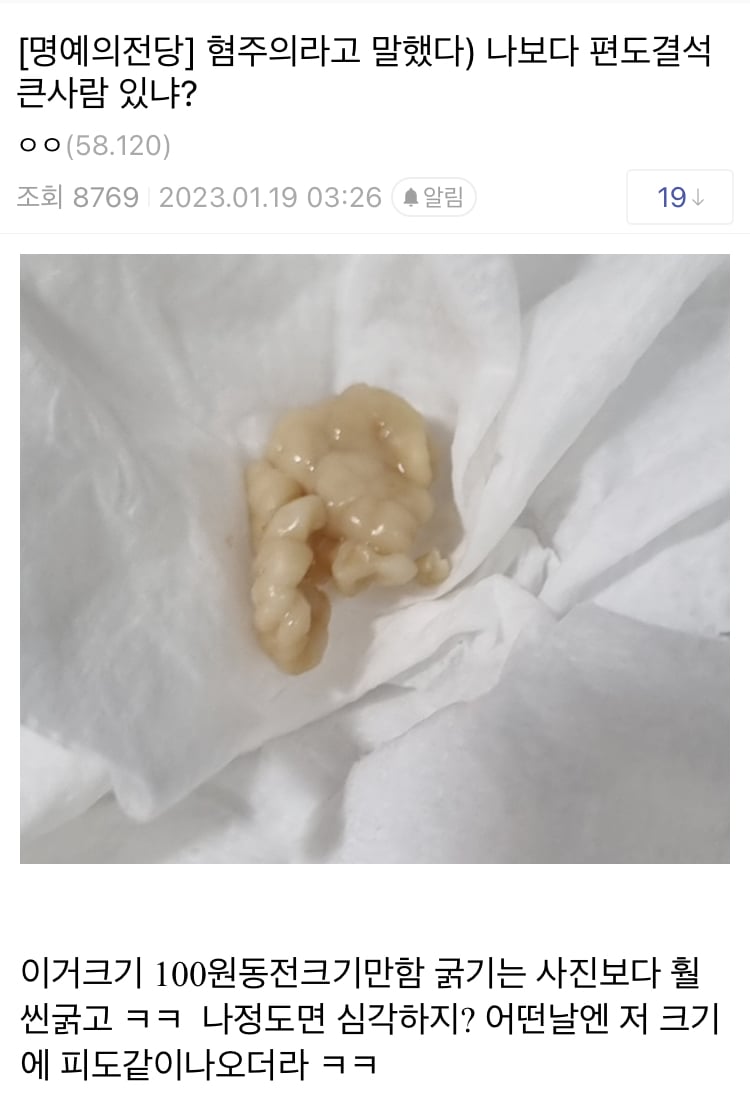Select the view count 조회 8769 text
This screenshot has width=750, height=1116.
tap(75, 197)
